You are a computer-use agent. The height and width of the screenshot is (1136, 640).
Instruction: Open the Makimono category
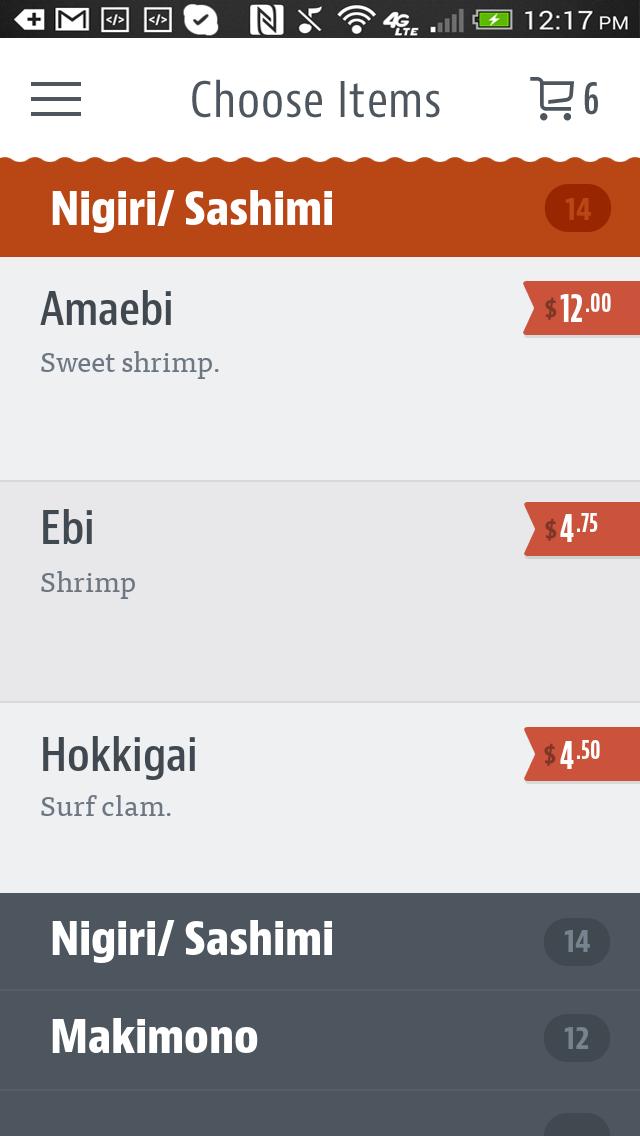click(x=320, y=1038)
